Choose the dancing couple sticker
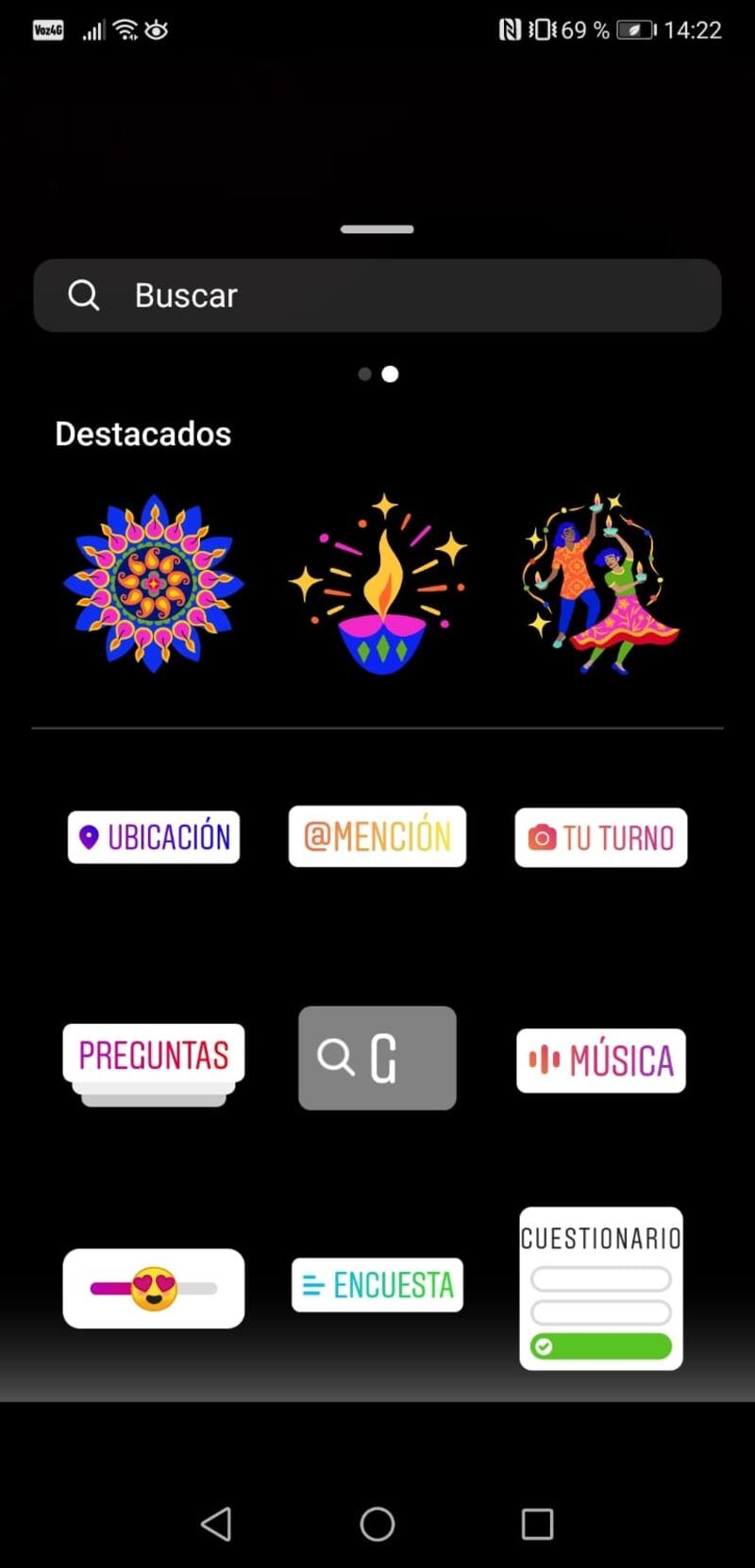The image size is (755, 1568). [x=600, y=583]
